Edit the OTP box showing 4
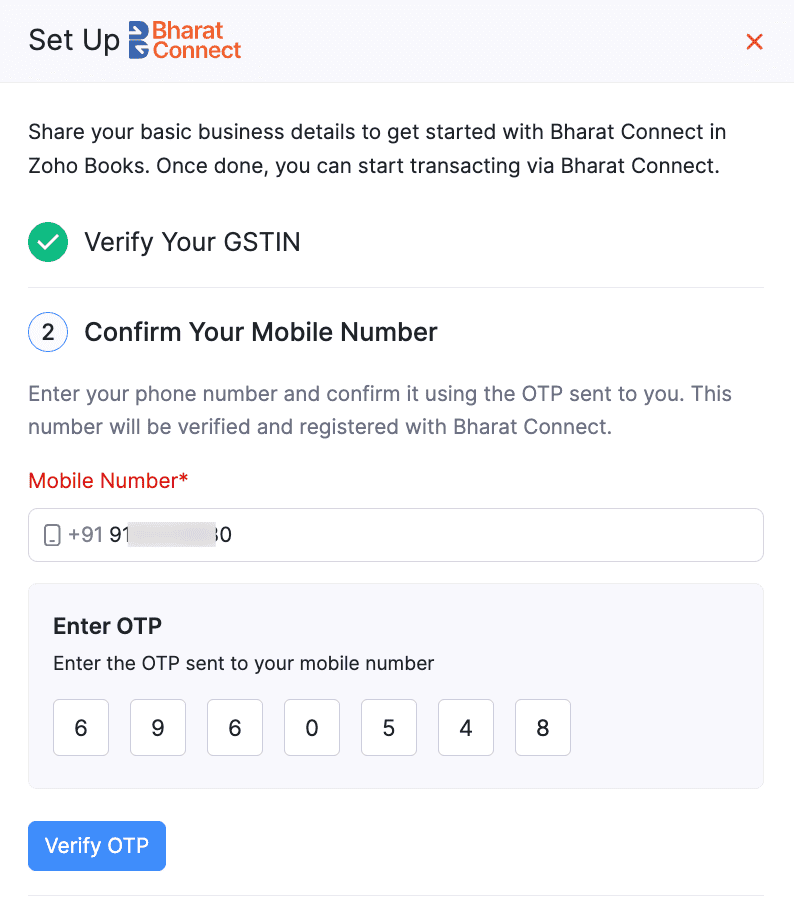Image resolution: width=794 pixels, height=916 pixels. pos(466,728)
